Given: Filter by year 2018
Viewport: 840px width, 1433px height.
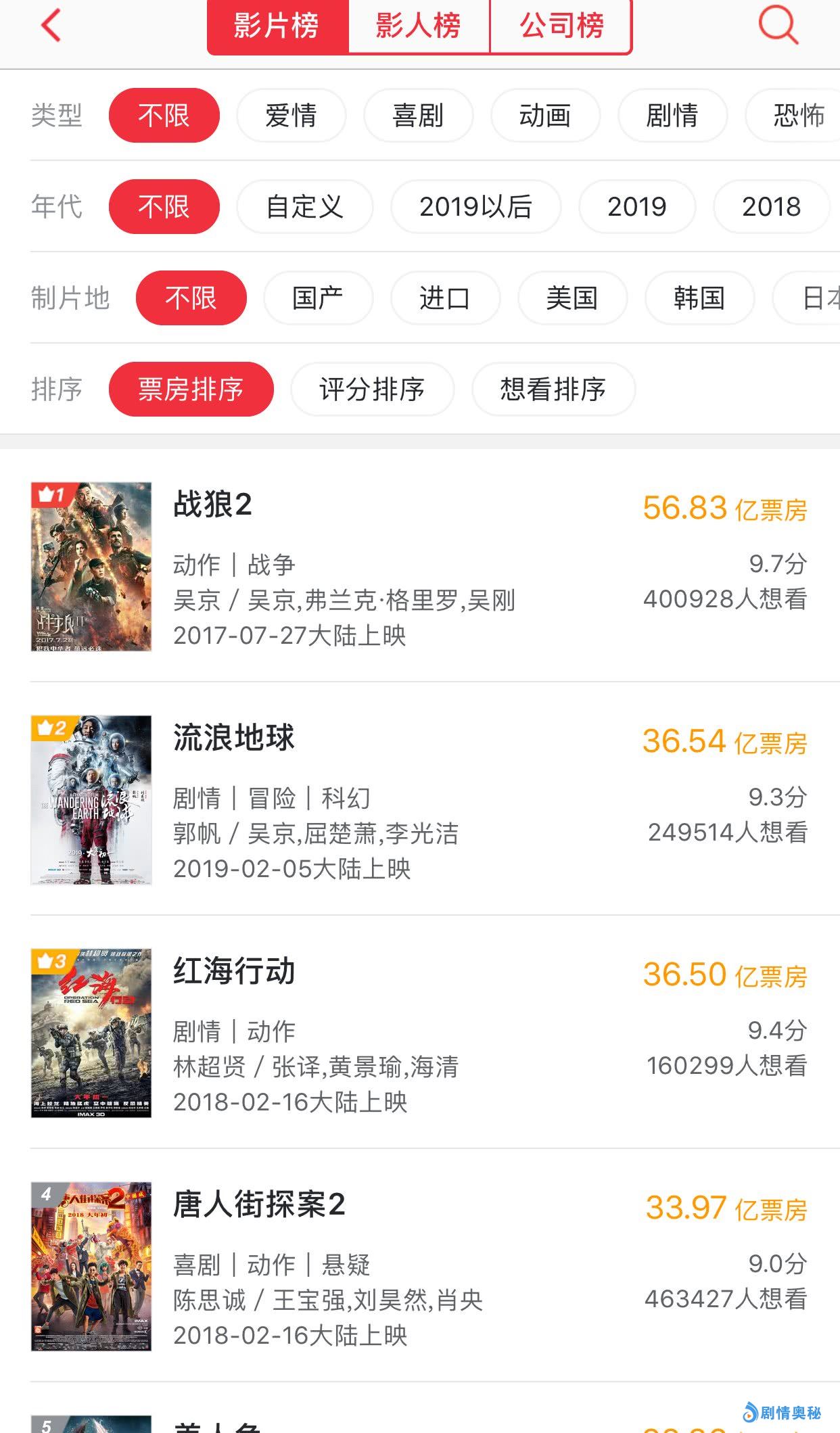Looking at the screenshot, I should tap(771, 207).
